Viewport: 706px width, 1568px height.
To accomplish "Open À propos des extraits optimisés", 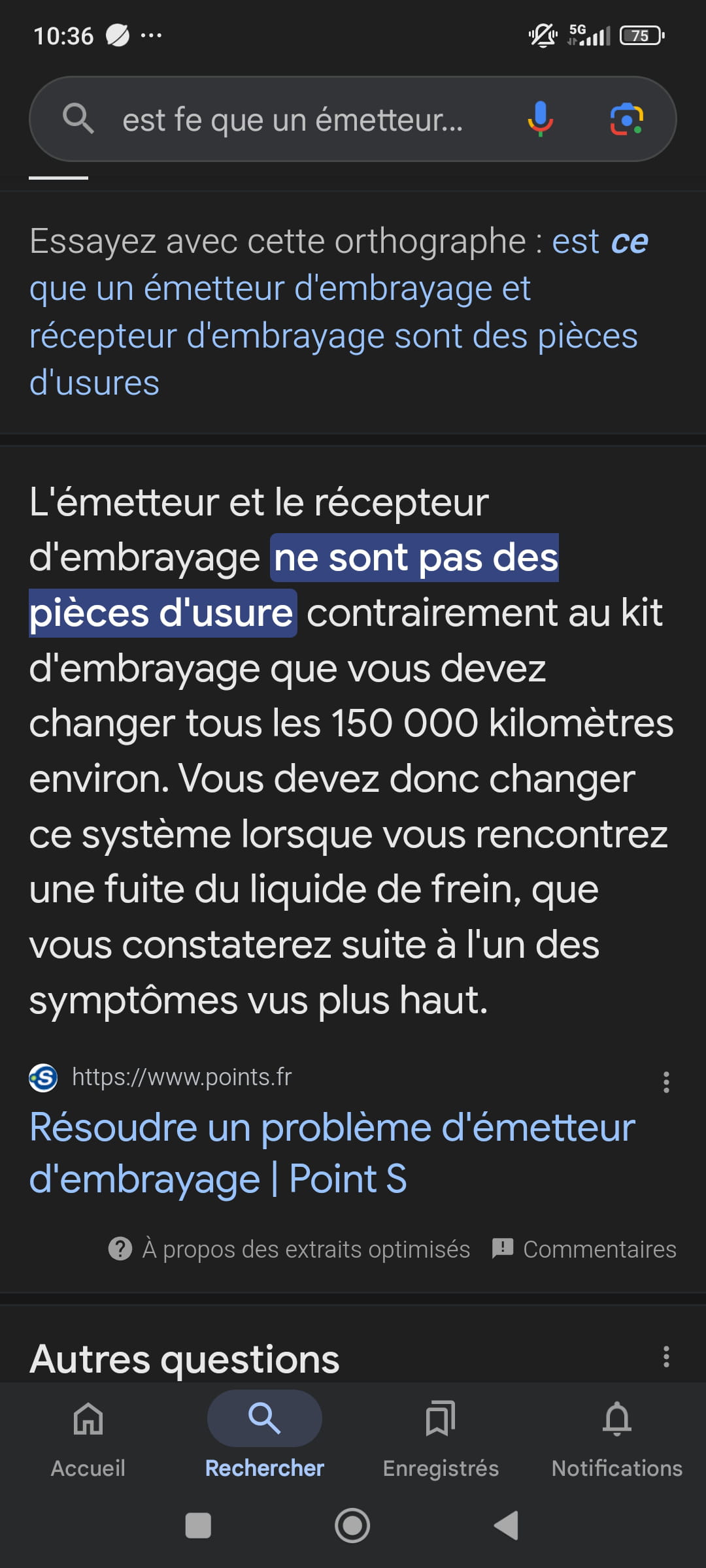I will pyautogui.click(x=289, y=1249).
